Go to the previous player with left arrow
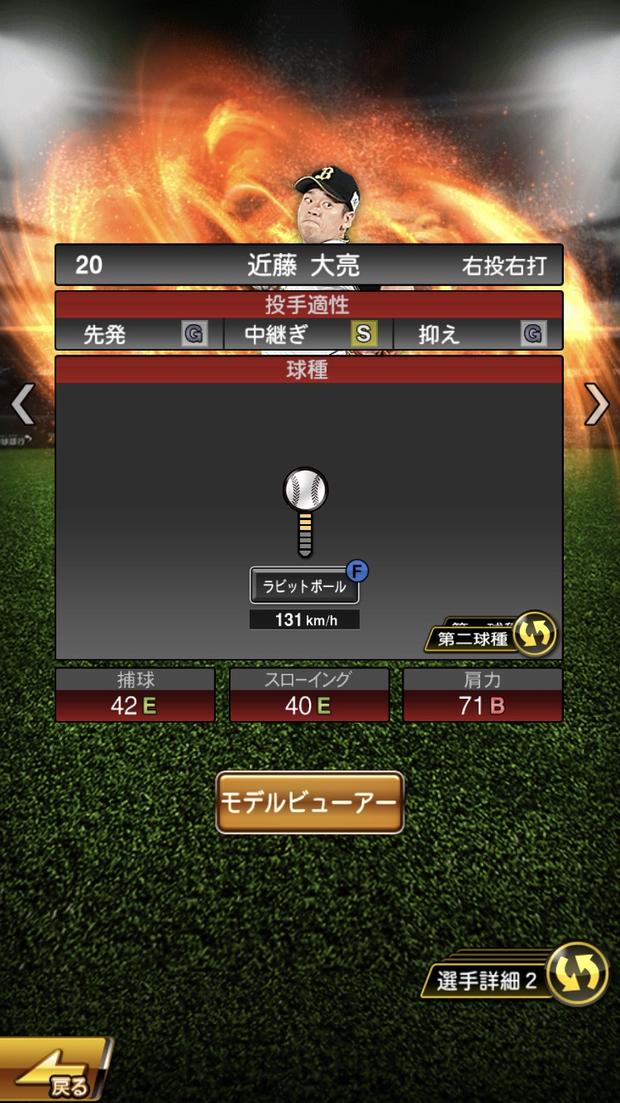This screenshot has width=620, height=1103. 22,404
